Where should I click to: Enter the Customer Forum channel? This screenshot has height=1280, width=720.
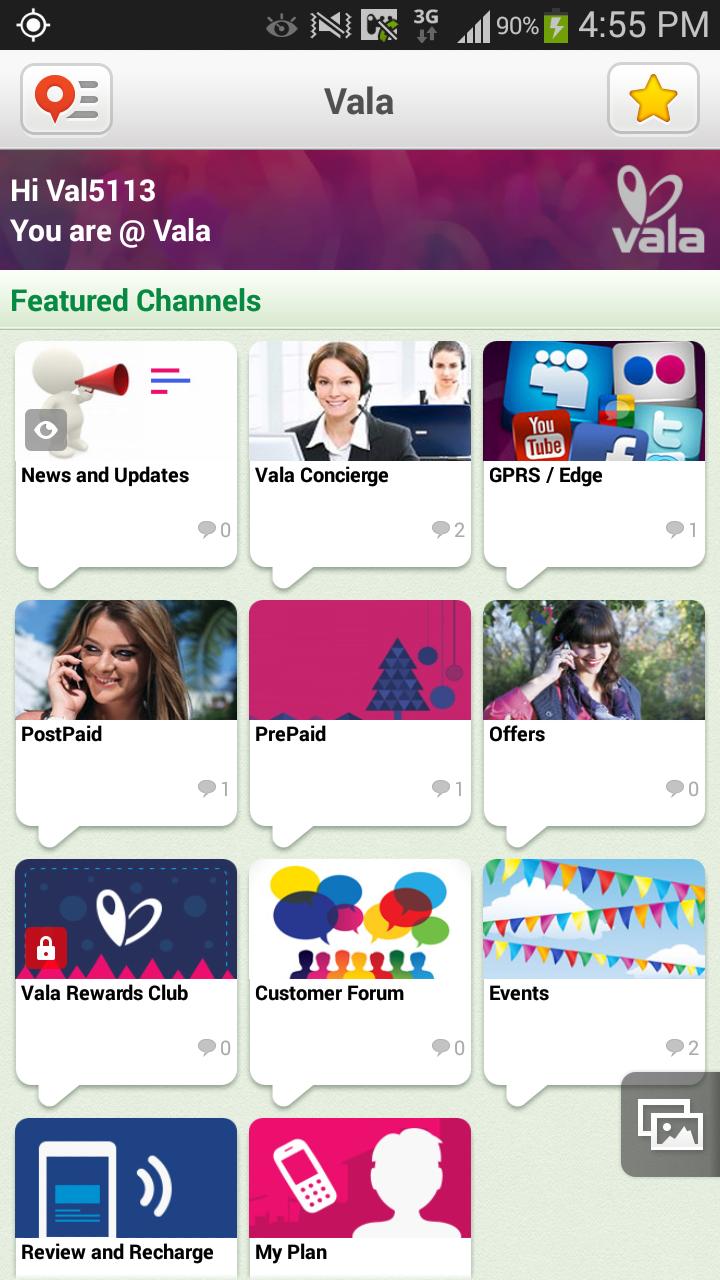click(x=360, y=968)
